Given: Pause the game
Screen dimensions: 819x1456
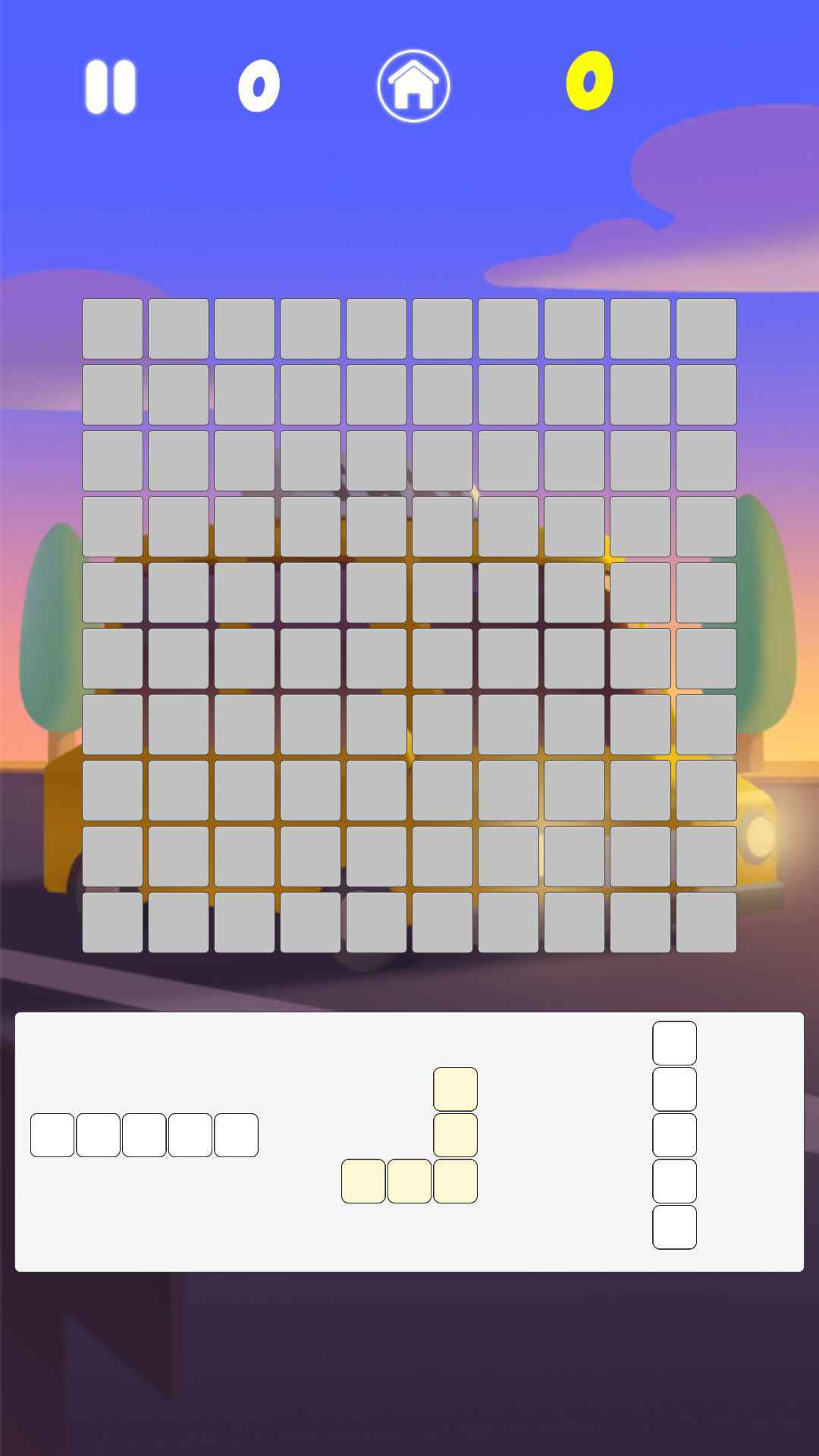Looking at the screenshot, I should pos(110,86).
